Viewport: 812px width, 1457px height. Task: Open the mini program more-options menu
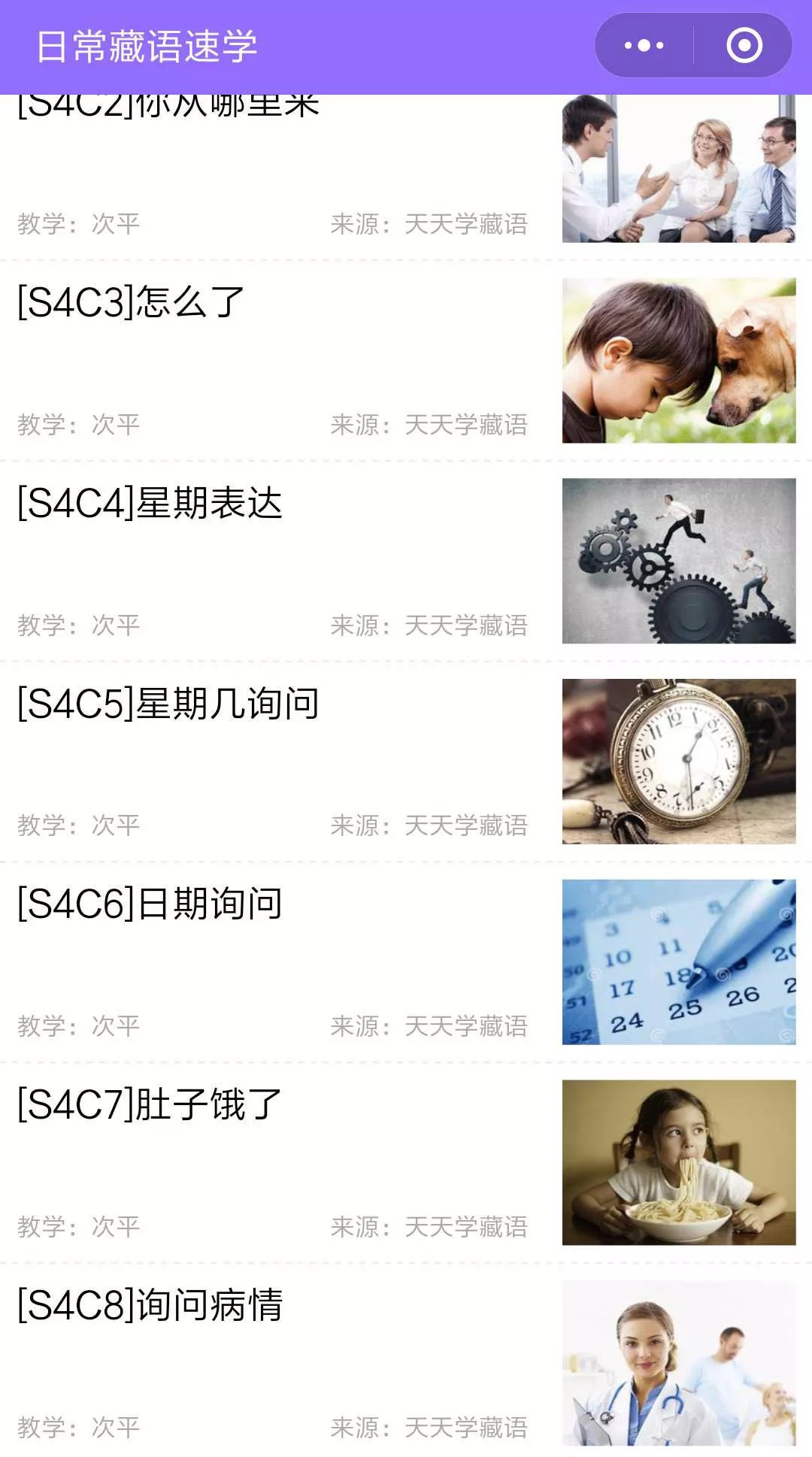click(644, 46)
